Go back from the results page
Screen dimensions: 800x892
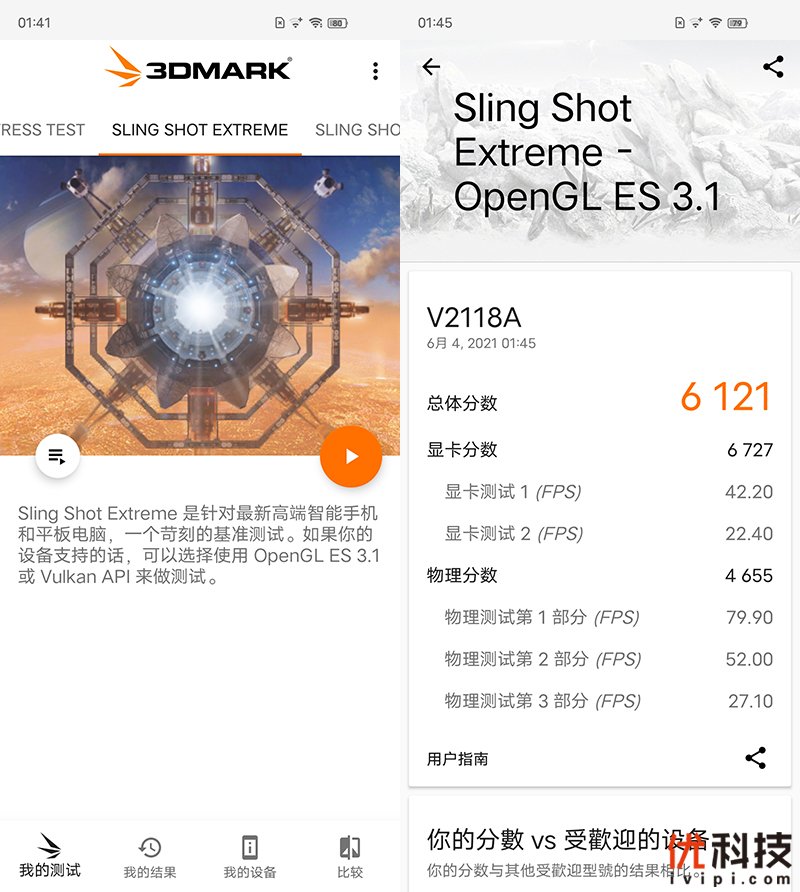[431, 67]
